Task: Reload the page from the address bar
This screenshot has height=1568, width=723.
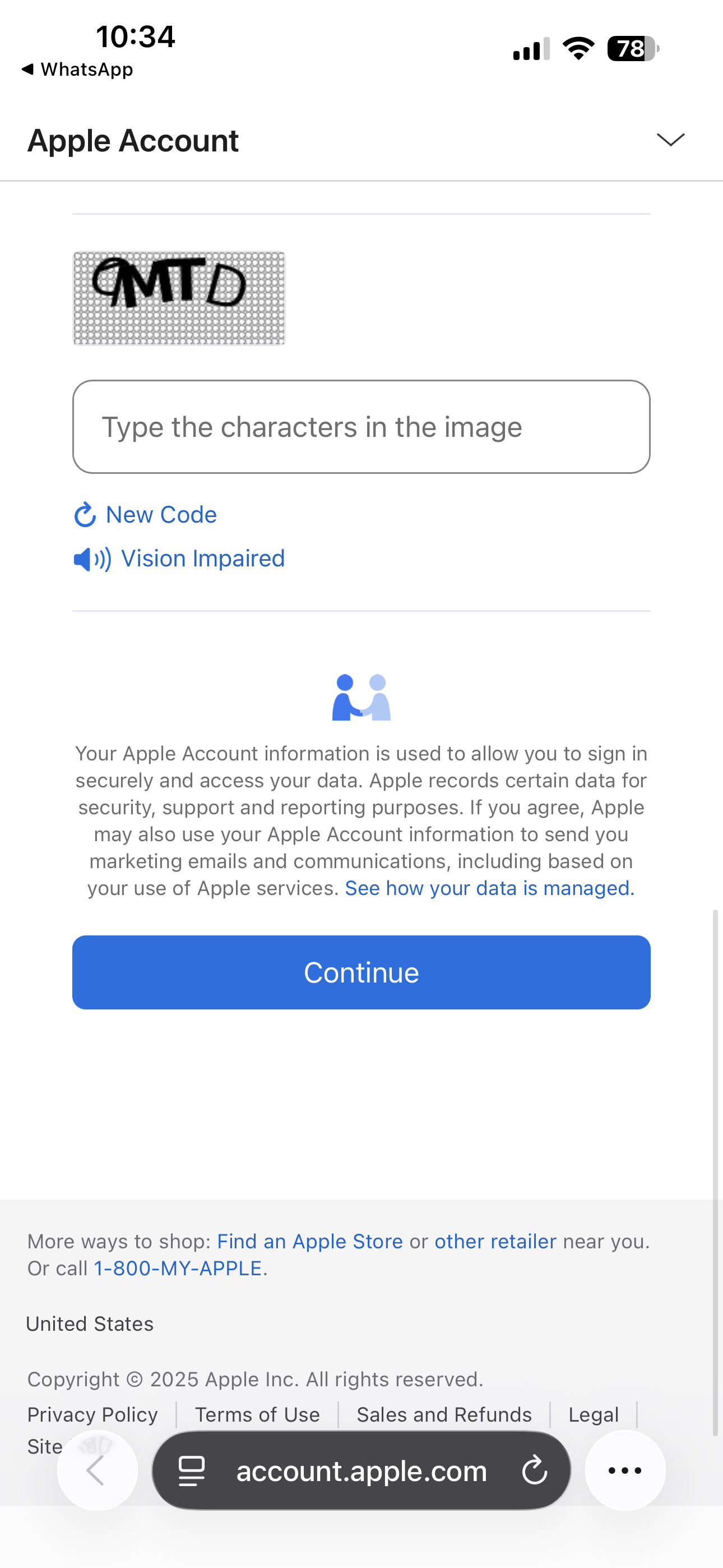Action: (x=534, y=1470)
